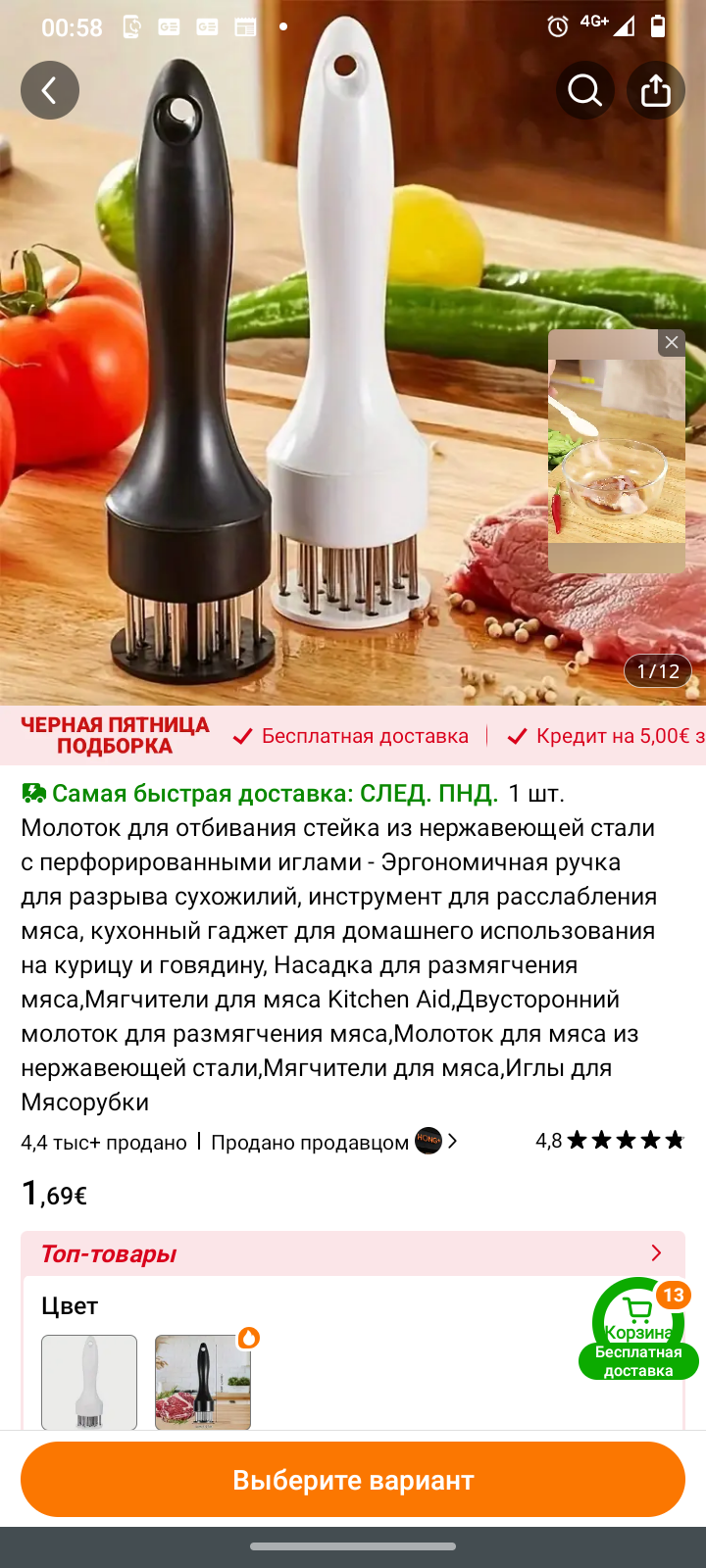This screenshot has height=1568, width=706.
Task: Go back using the arrow icon
Action: pos(50,90)
